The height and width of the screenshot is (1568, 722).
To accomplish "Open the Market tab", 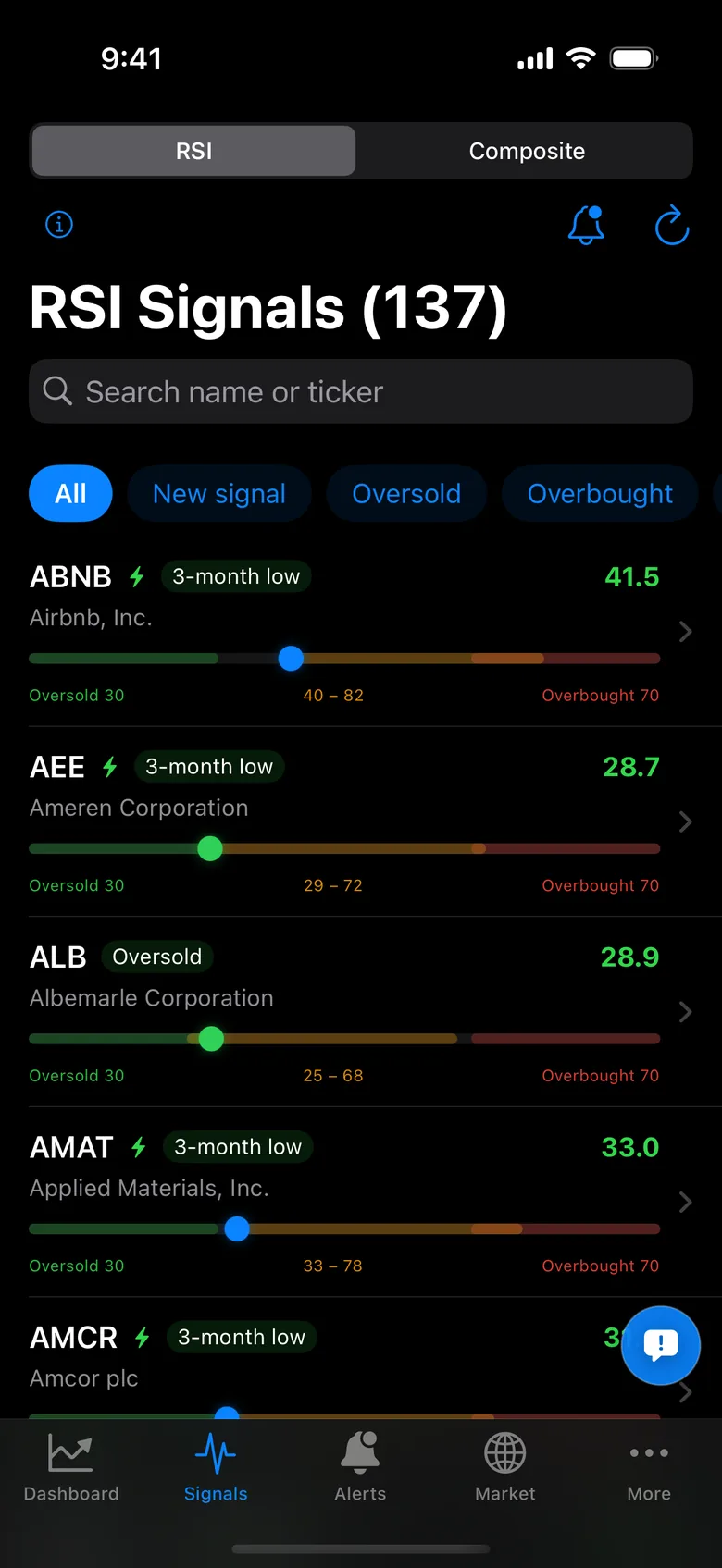I will [504, 1467].
